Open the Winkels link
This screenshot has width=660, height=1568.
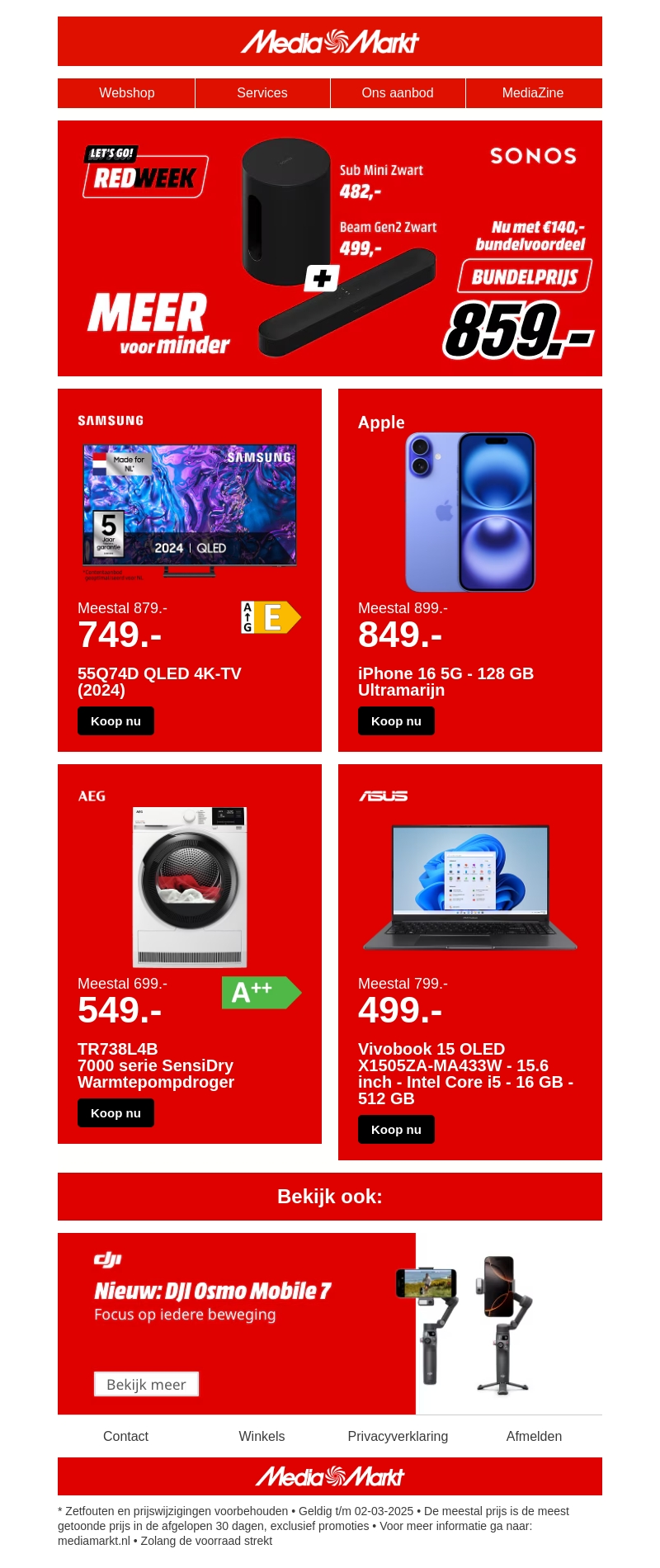click(262, 1436)
